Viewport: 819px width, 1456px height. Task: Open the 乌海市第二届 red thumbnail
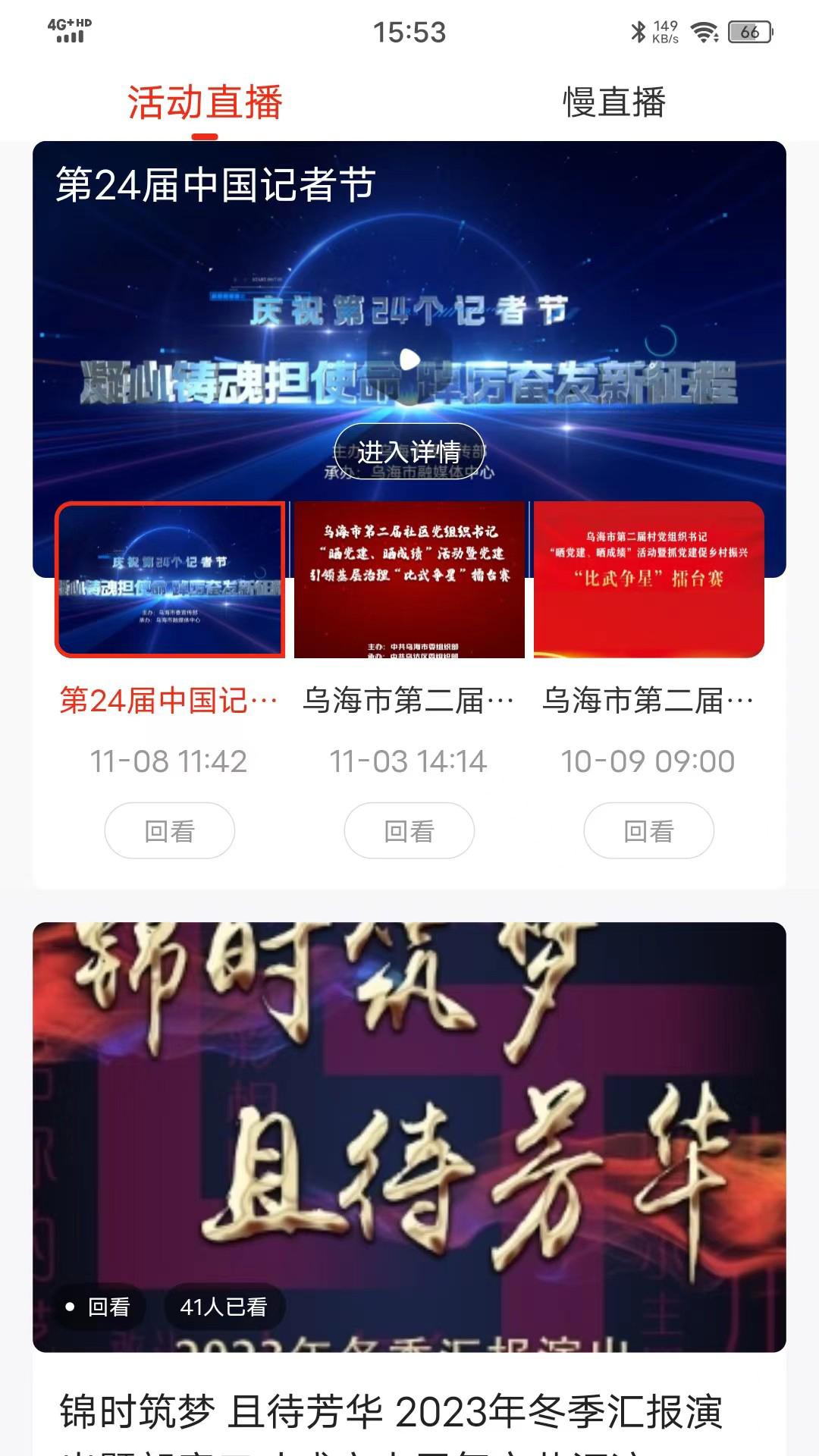coord(649,579)
